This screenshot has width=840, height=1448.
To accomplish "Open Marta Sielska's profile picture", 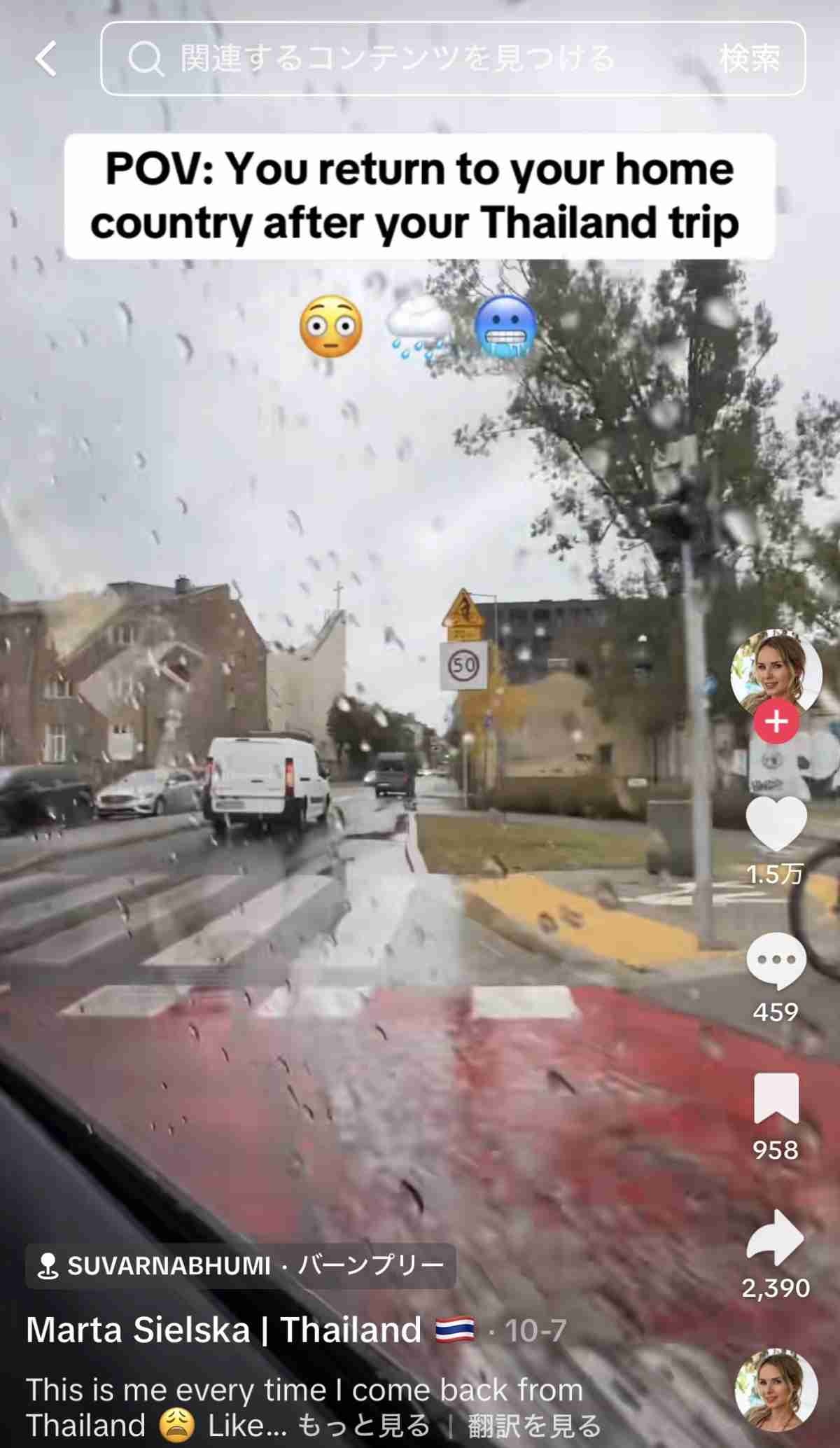I will click(775, 671).
